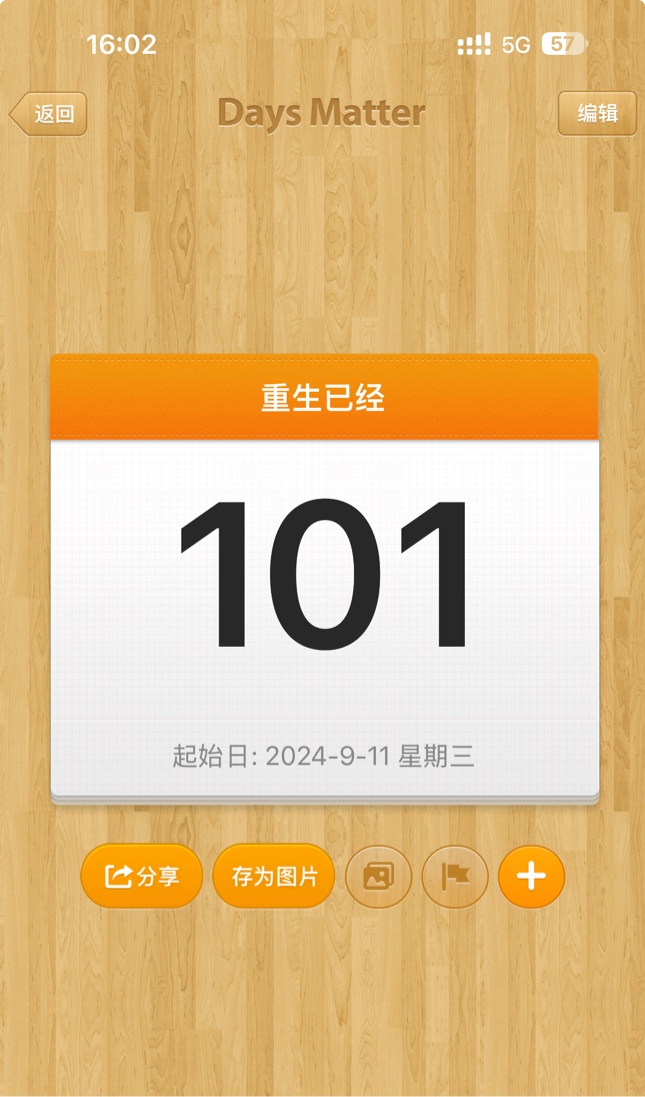The width and height of the screenshot is (645, 1097).
Task: Tap the flag icon button
Action: point(455,877)
